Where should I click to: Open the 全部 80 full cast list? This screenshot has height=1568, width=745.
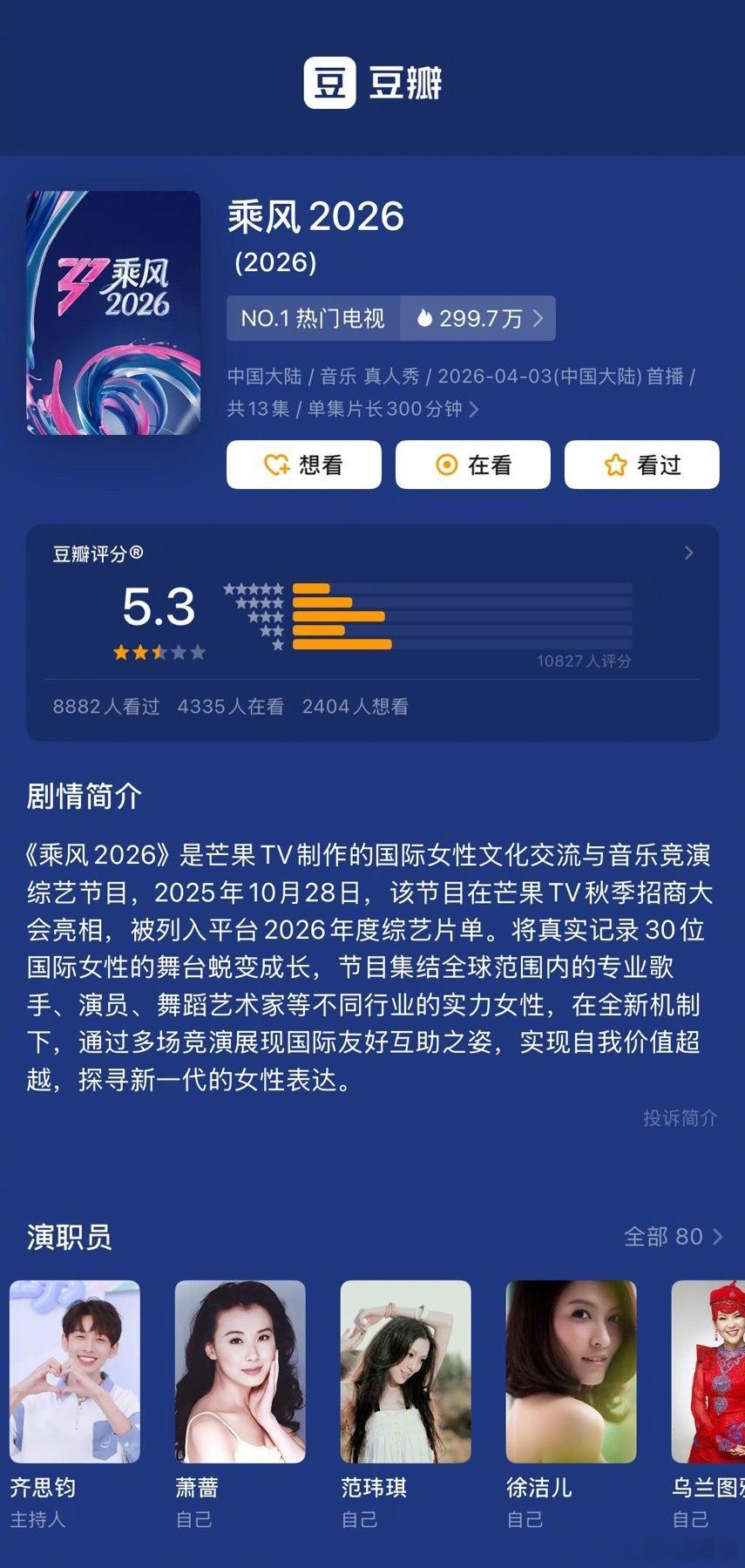click(x=672, y=1237)
